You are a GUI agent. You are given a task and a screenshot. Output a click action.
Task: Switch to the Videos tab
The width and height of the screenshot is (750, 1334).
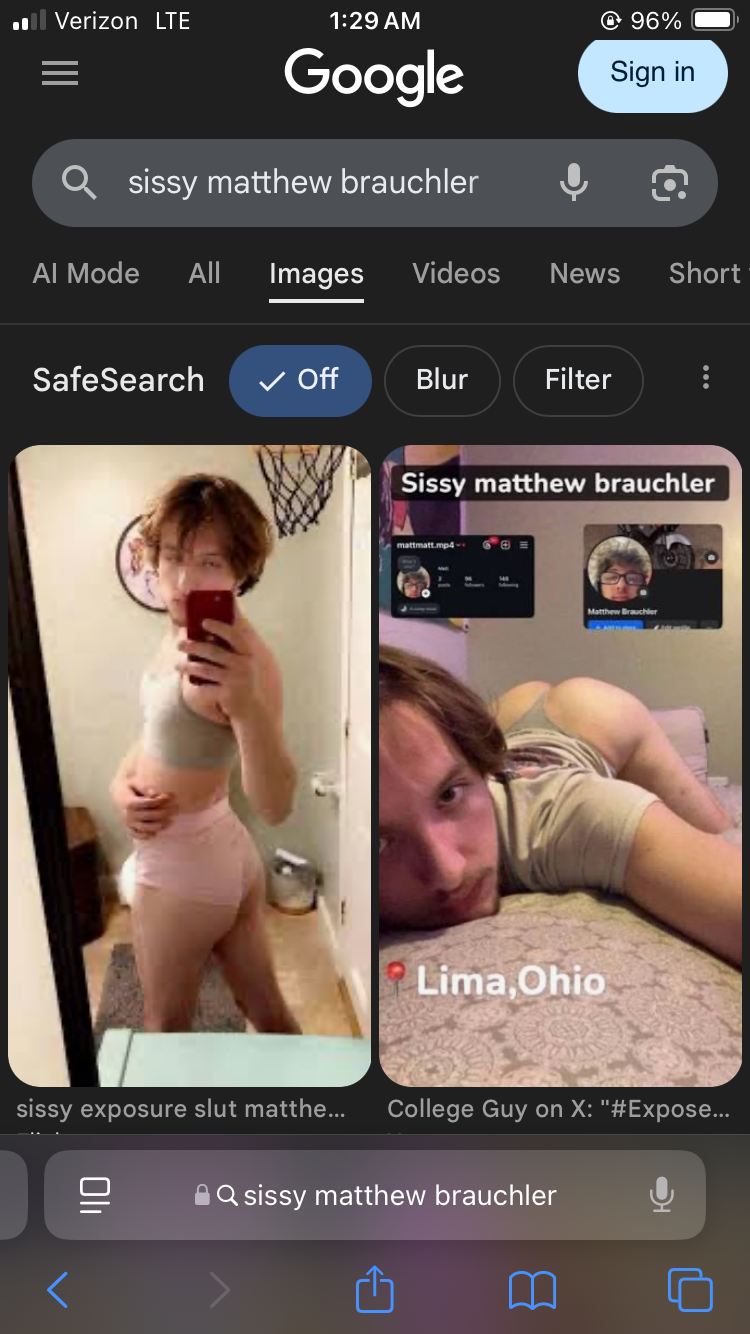coord(456,274)
